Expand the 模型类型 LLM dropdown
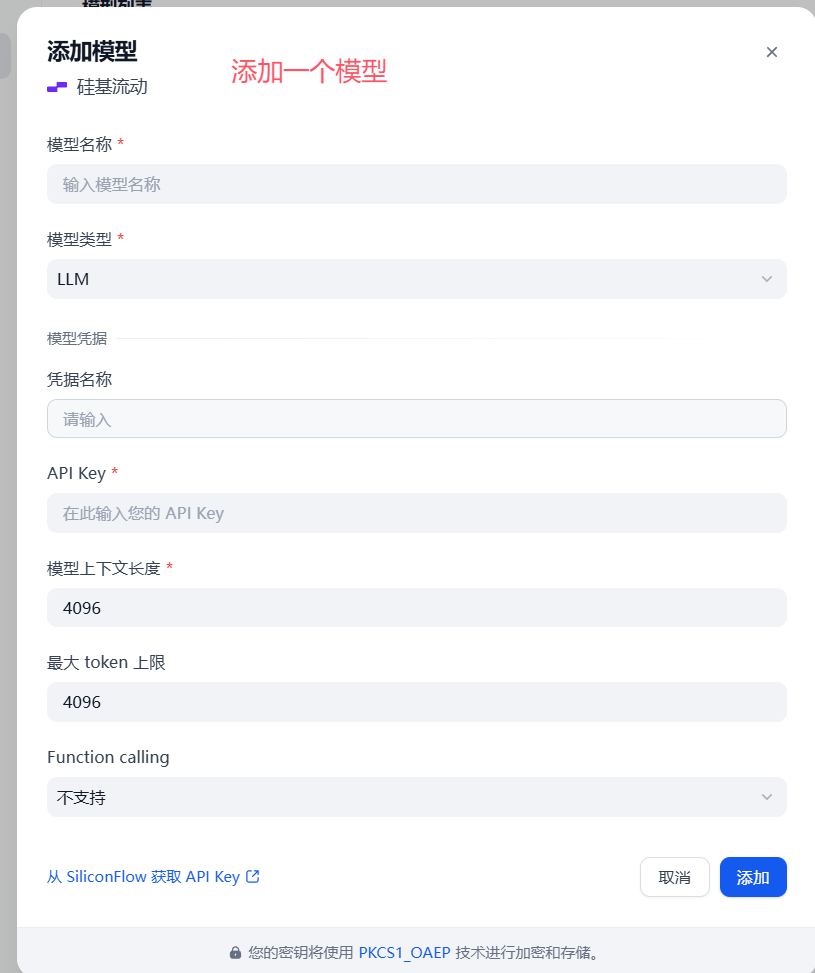 [x=416, y=279]
